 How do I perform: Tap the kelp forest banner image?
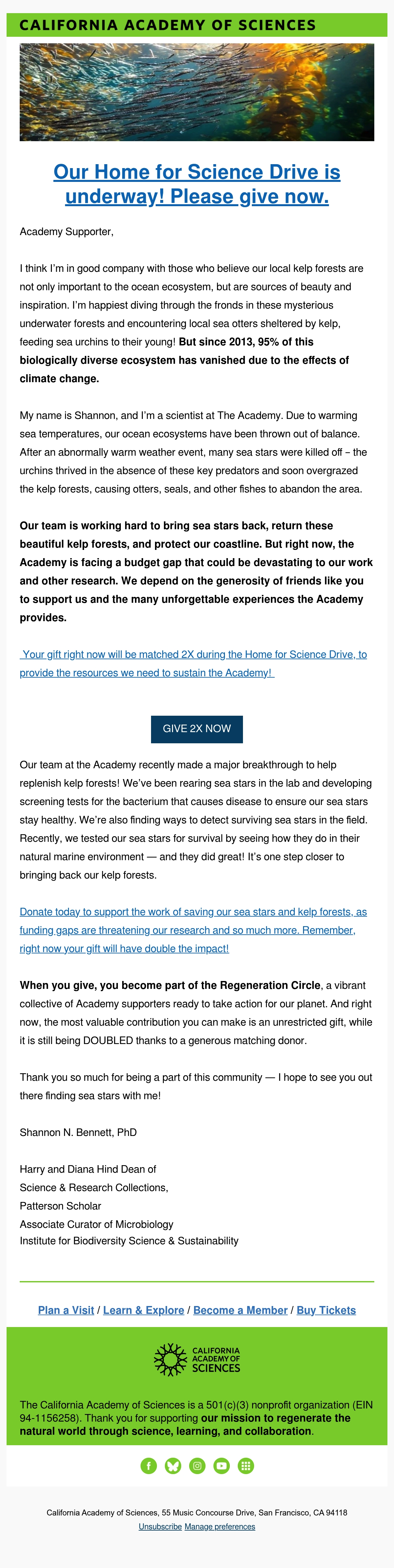(x=197, y=92)
